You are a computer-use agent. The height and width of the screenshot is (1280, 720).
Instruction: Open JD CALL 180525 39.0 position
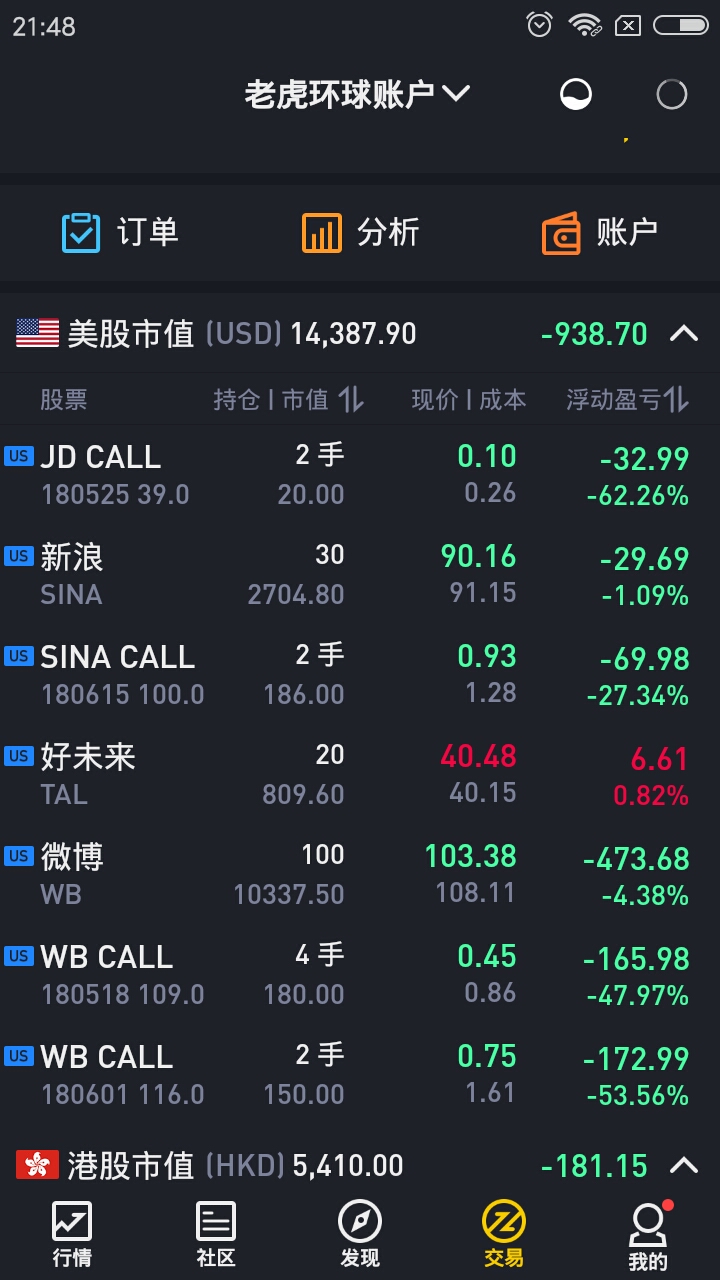pyautogui.click(x=360, y=475)
